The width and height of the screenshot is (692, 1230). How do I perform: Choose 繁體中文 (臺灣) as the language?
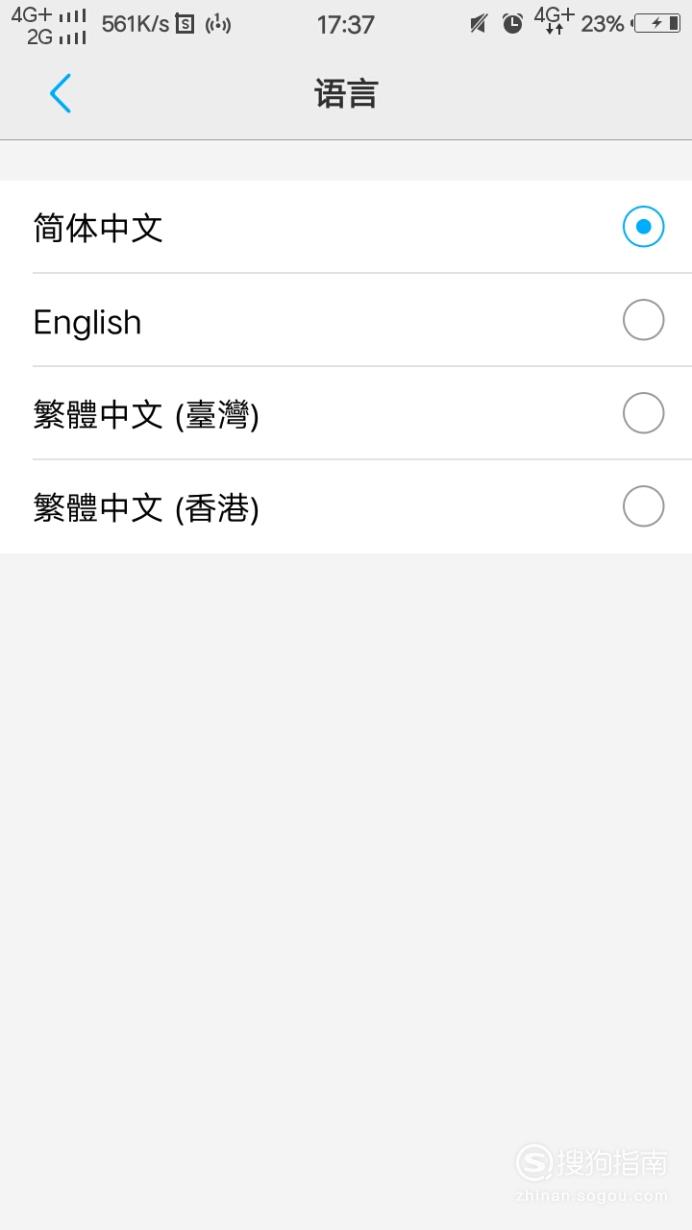[x=346, y=413]
